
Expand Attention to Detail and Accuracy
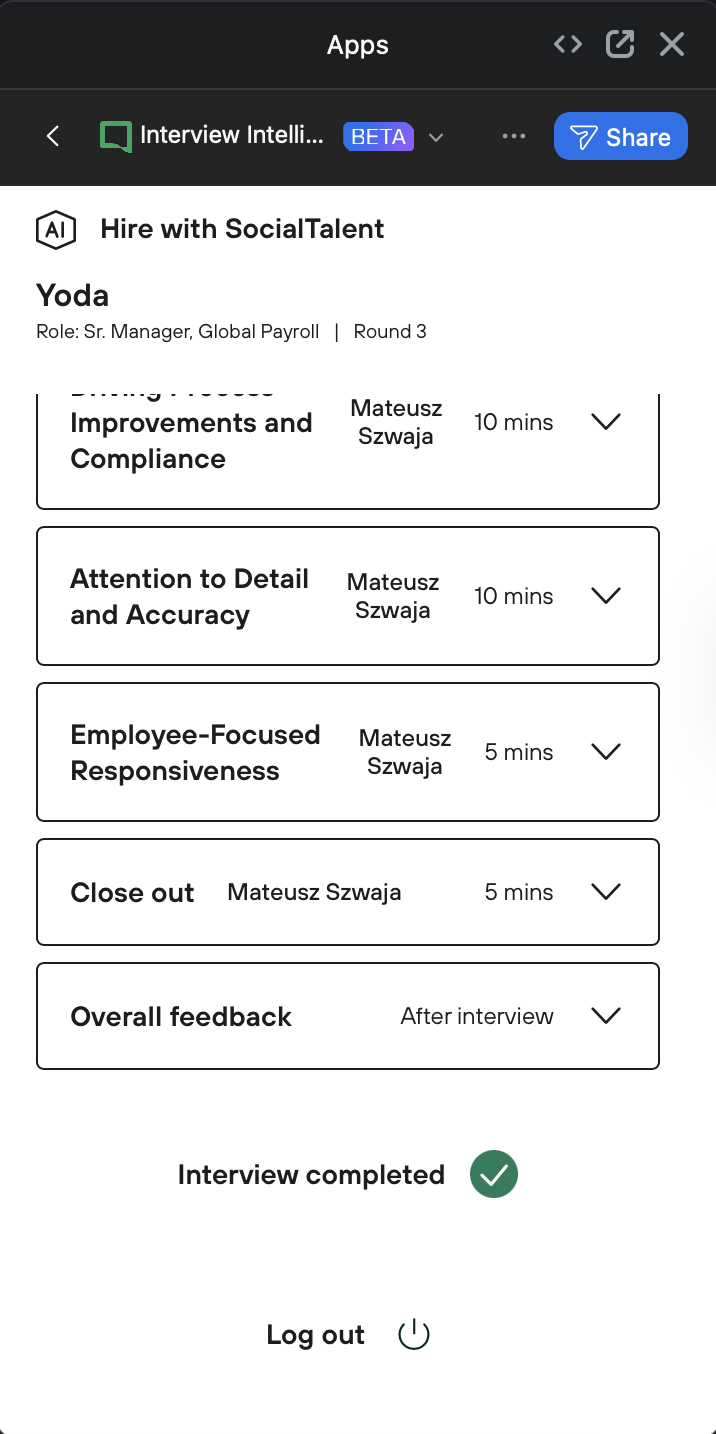click(x=606, y=596)
